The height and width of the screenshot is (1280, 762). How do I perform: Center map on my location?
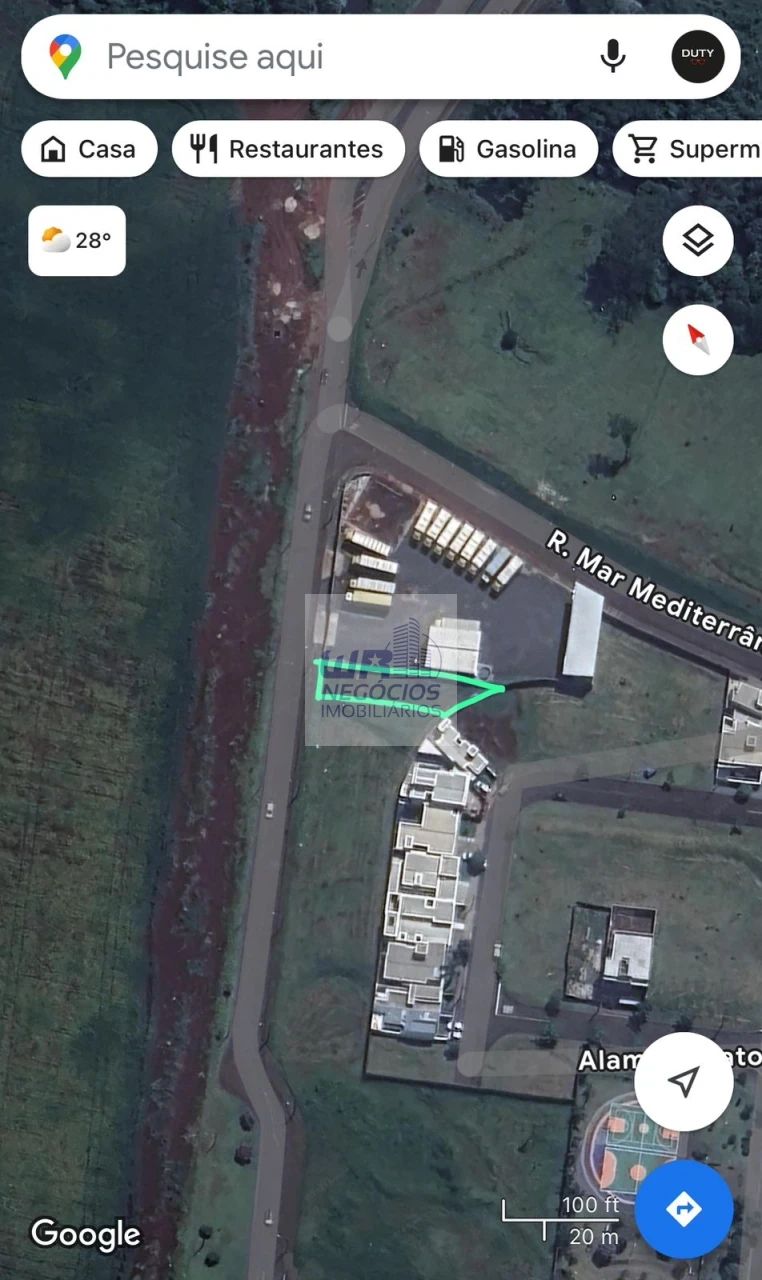(x=684, y=1081)
